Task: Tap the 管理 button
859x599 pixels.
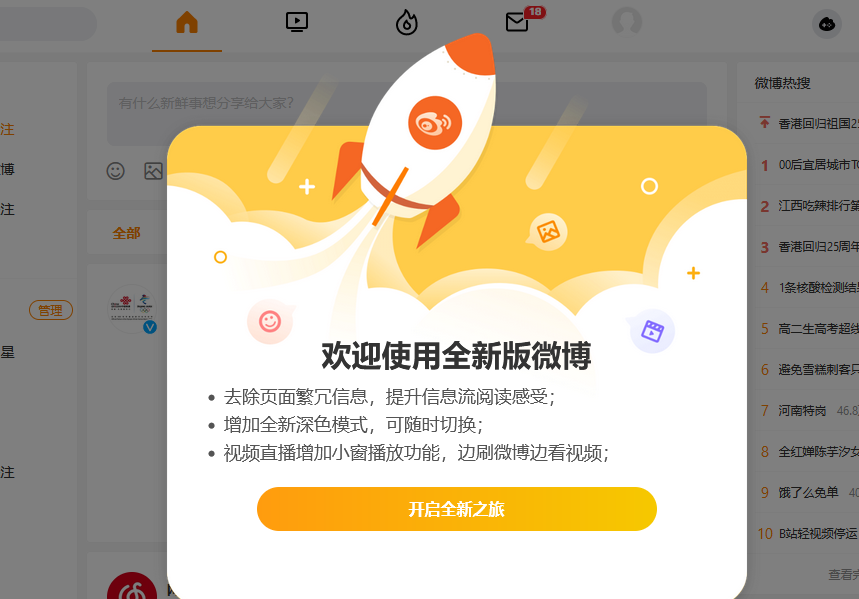Action: pyautogui.click(x=50, y=311)
